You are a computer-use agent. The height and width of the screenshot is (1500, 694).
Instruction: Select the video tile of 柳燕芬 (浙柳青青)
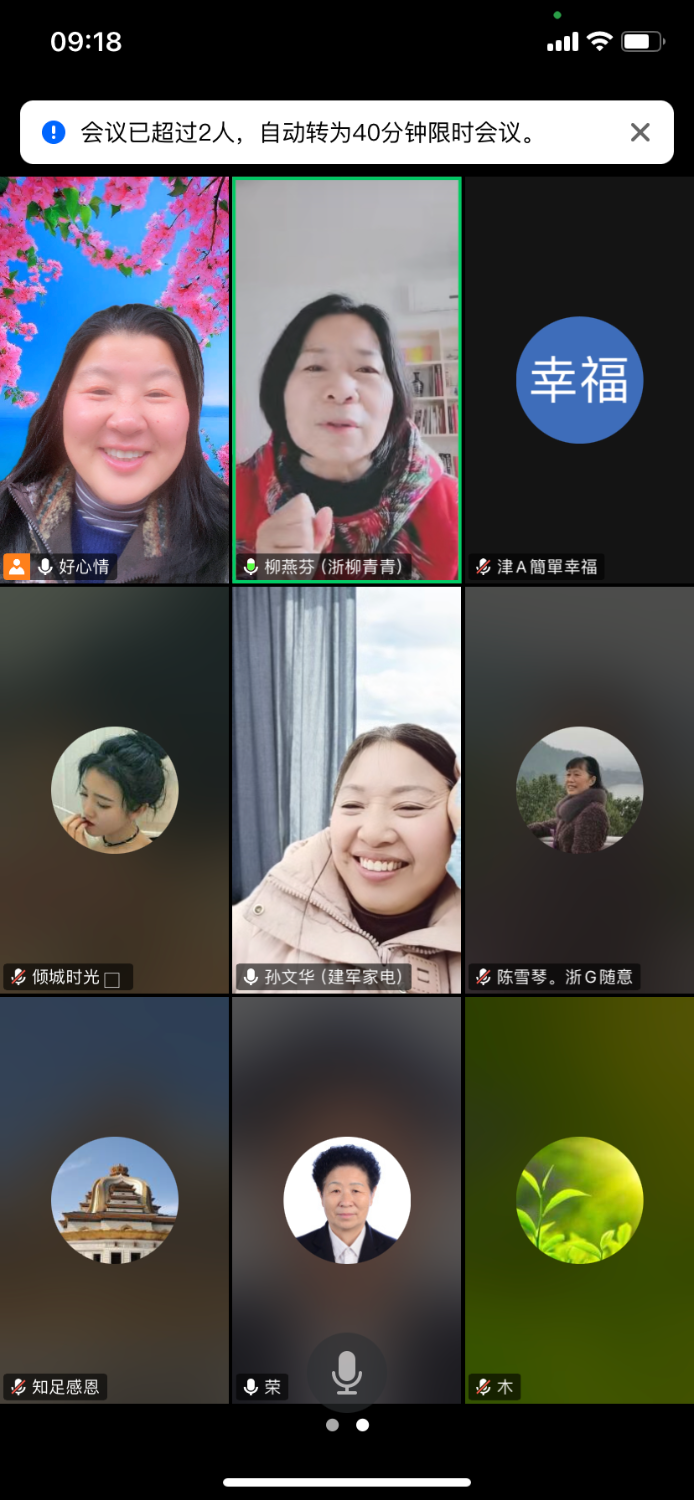(x=347, y=380)
